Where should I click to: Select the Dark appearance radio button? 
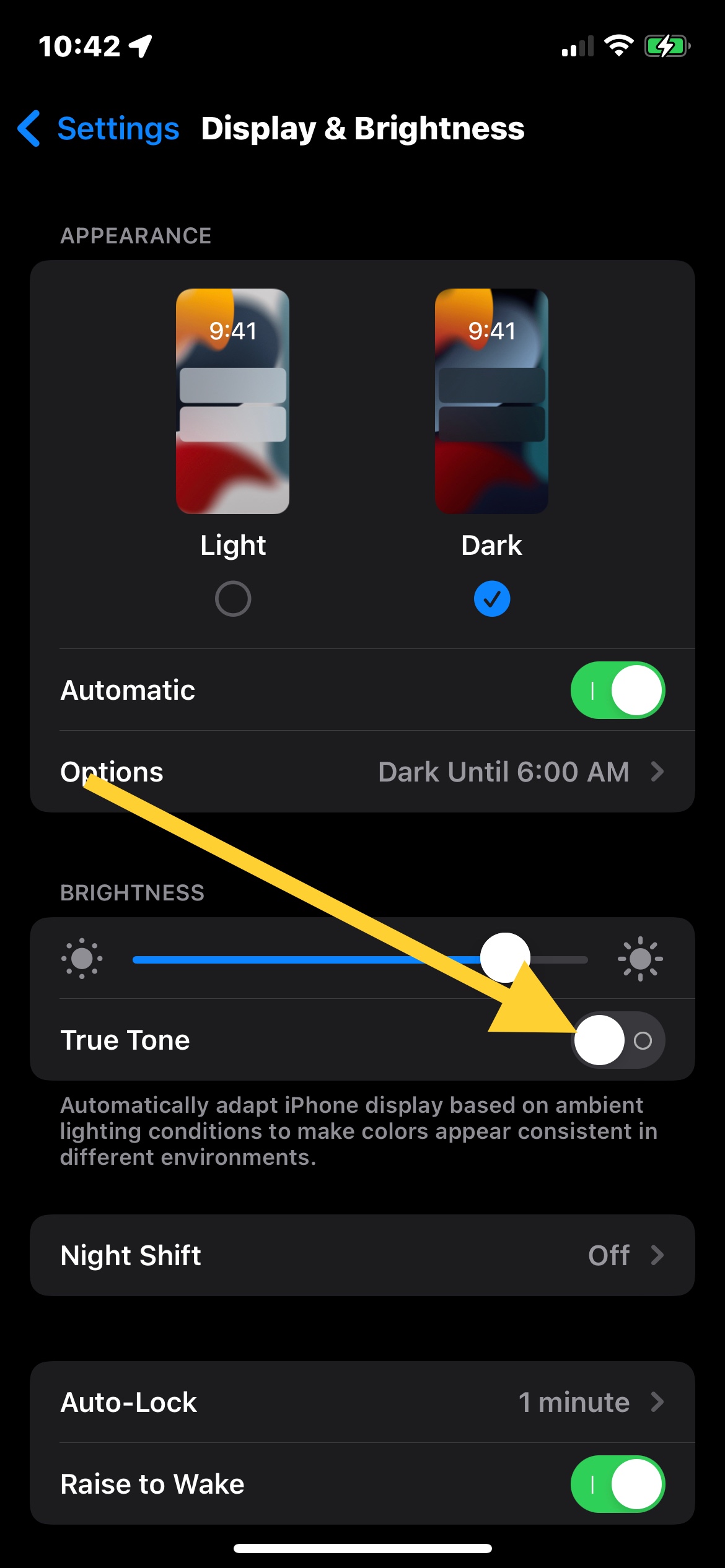pyautogui.click(x=492, y=599)
